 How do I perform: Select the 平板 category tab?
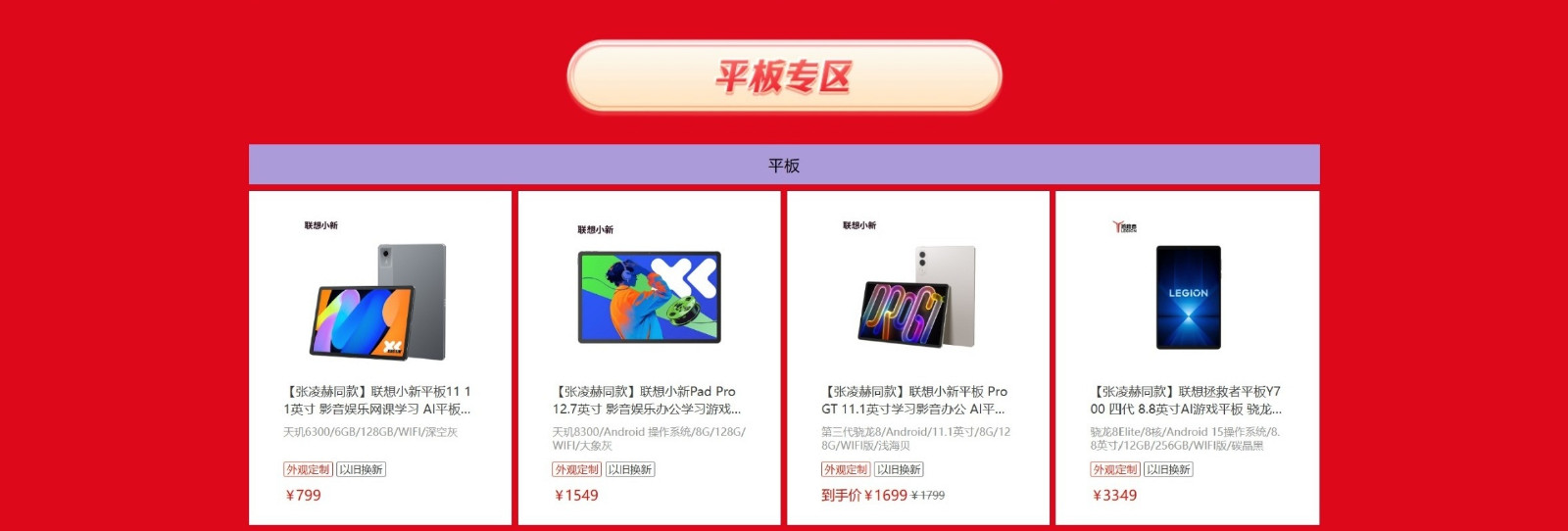(x=784, y=165)
